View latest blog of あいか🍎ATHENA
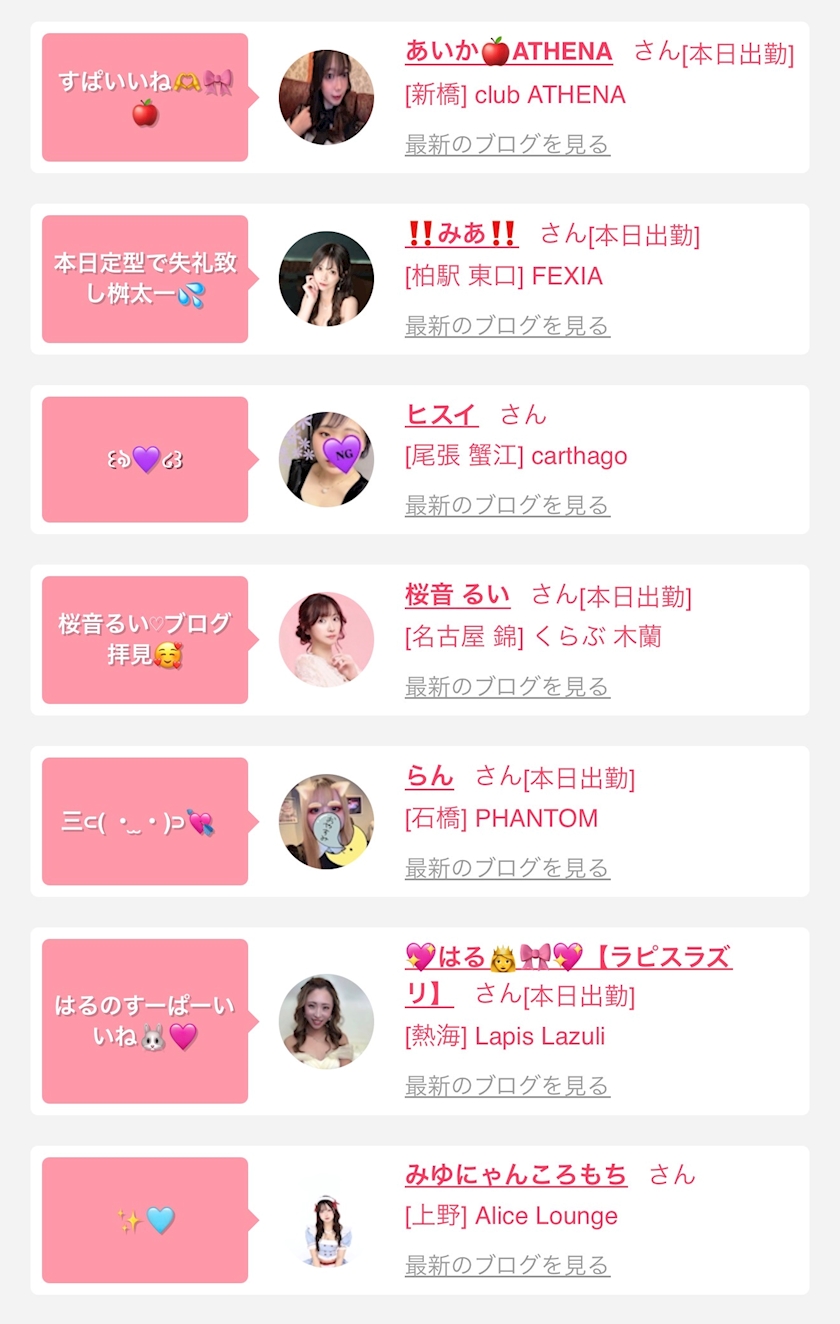The image size is (840, 1324). 507,145
